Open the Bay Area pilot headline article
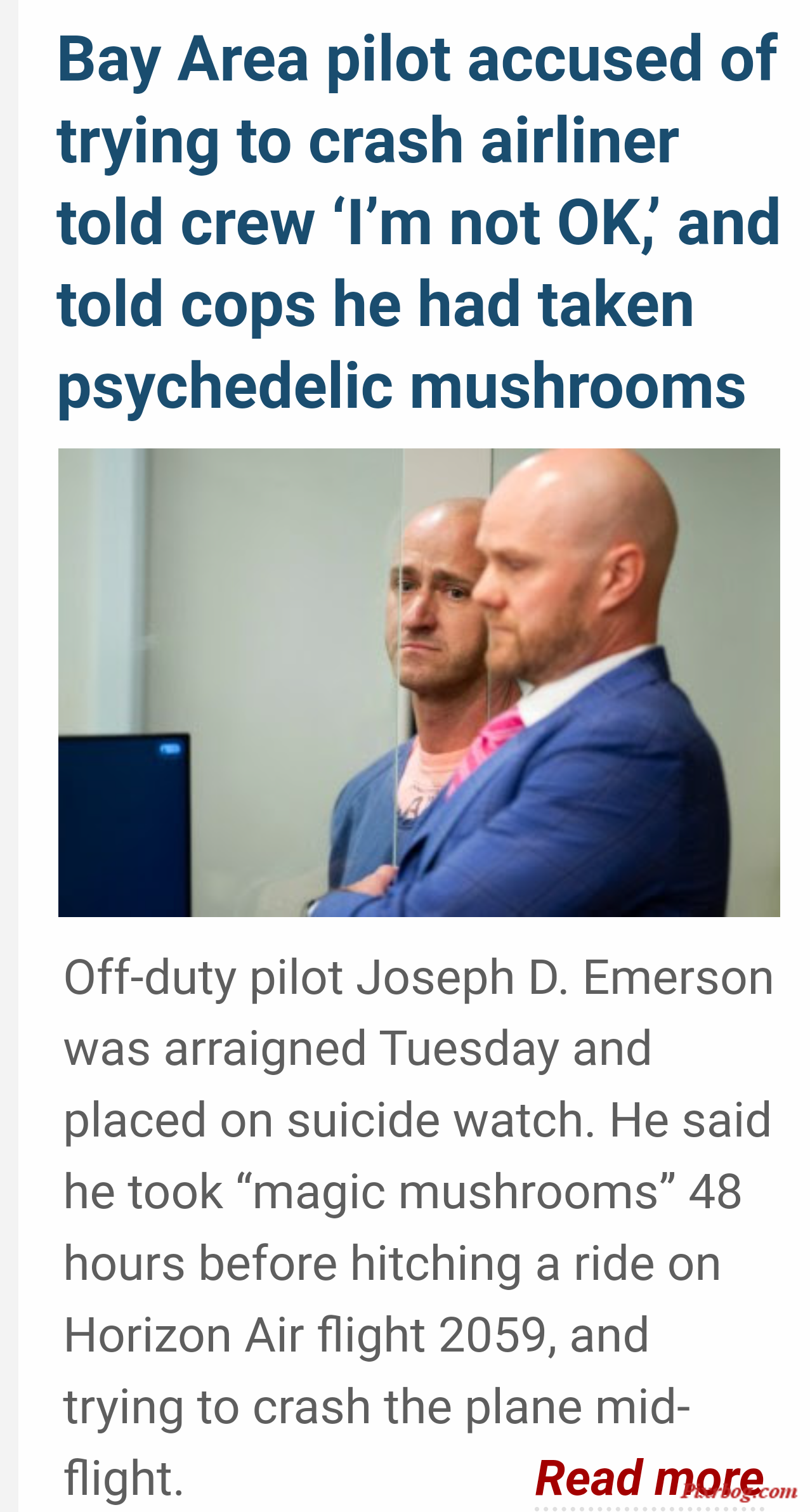This screenshot has width=810, height=1512. (417, 222)
